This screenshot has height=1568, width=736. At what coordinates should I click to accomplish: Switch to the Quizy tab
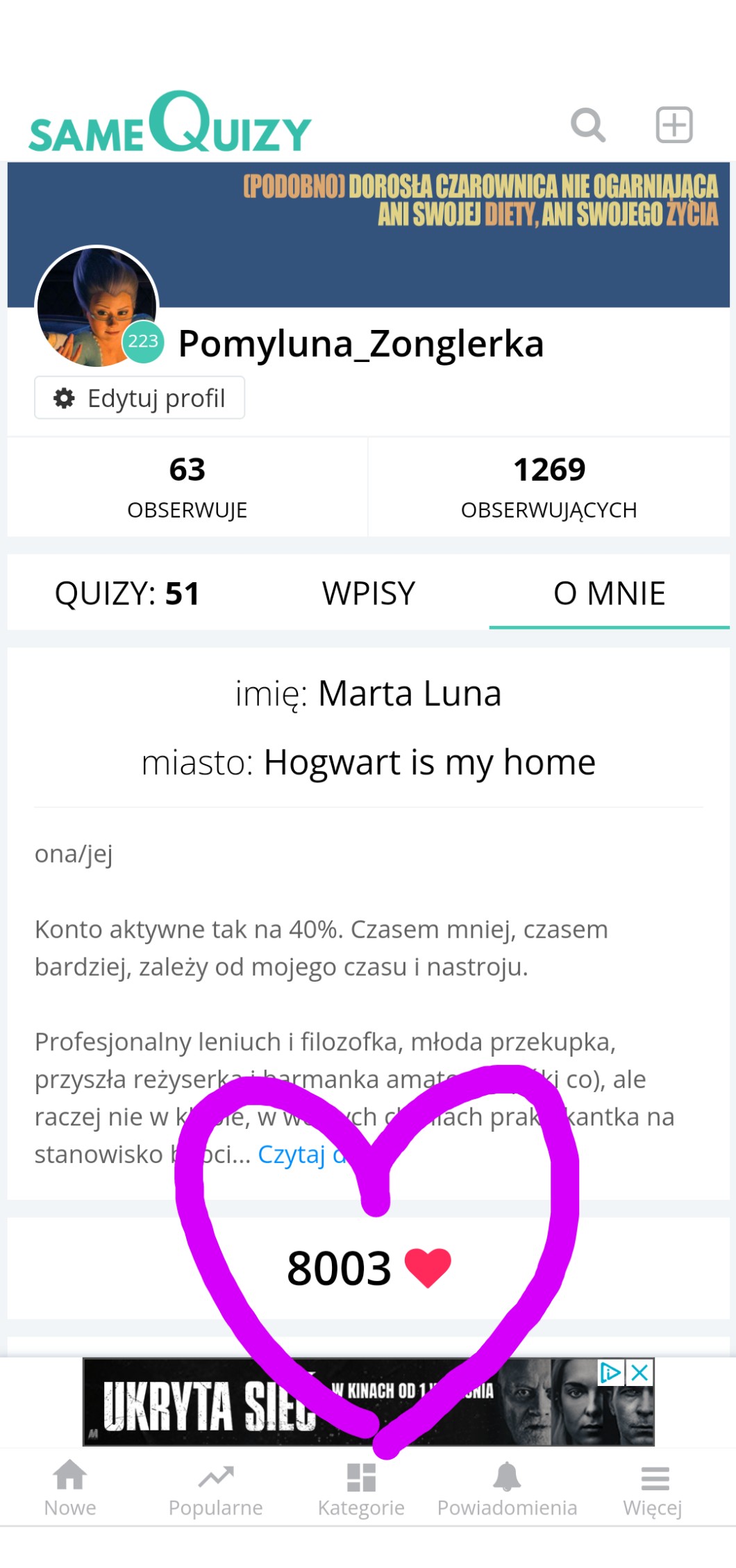pyautogui.click(x=127, y=594)
